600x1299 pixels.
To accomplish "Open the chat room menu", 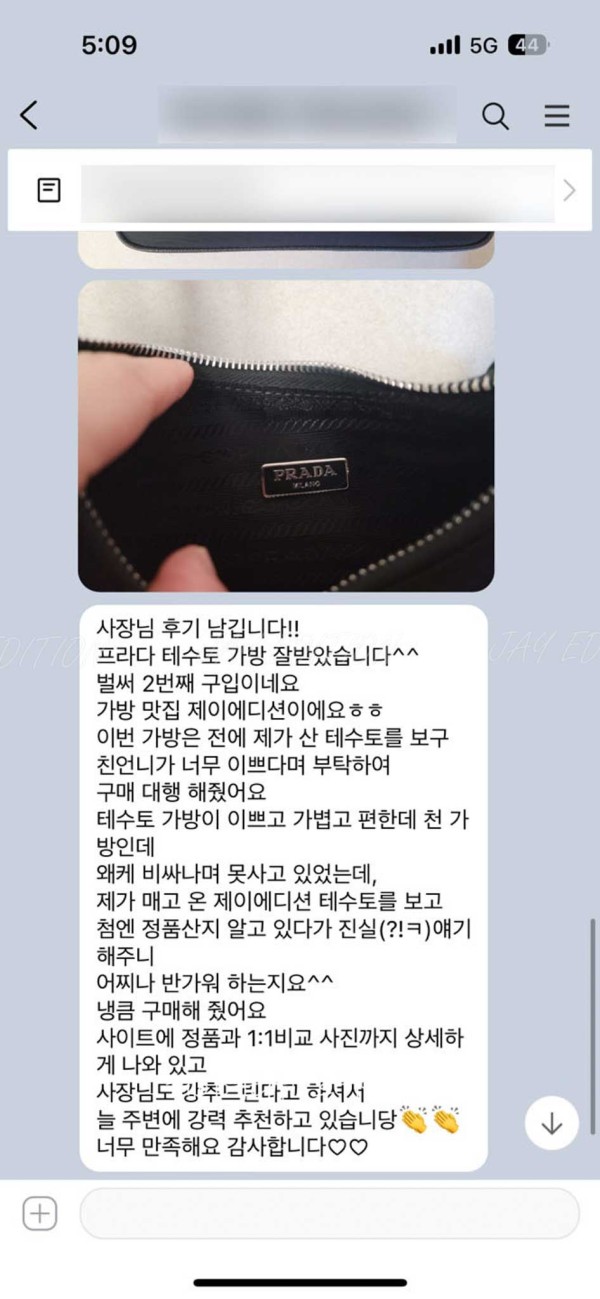I will tap(556, 116).
